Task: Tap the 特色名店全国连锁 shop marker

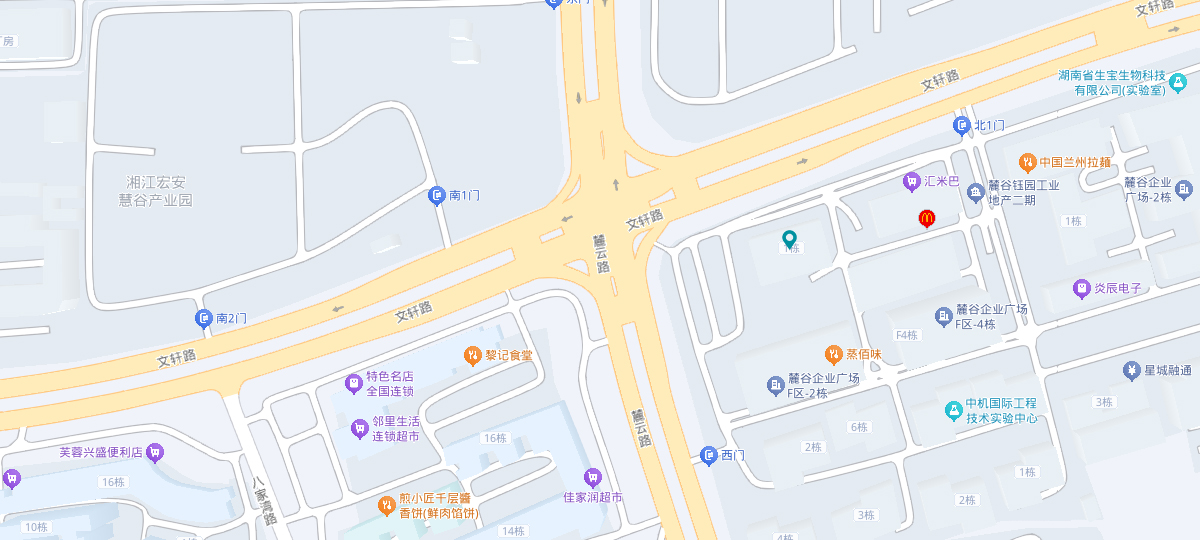Action: (x=353, y=383)
